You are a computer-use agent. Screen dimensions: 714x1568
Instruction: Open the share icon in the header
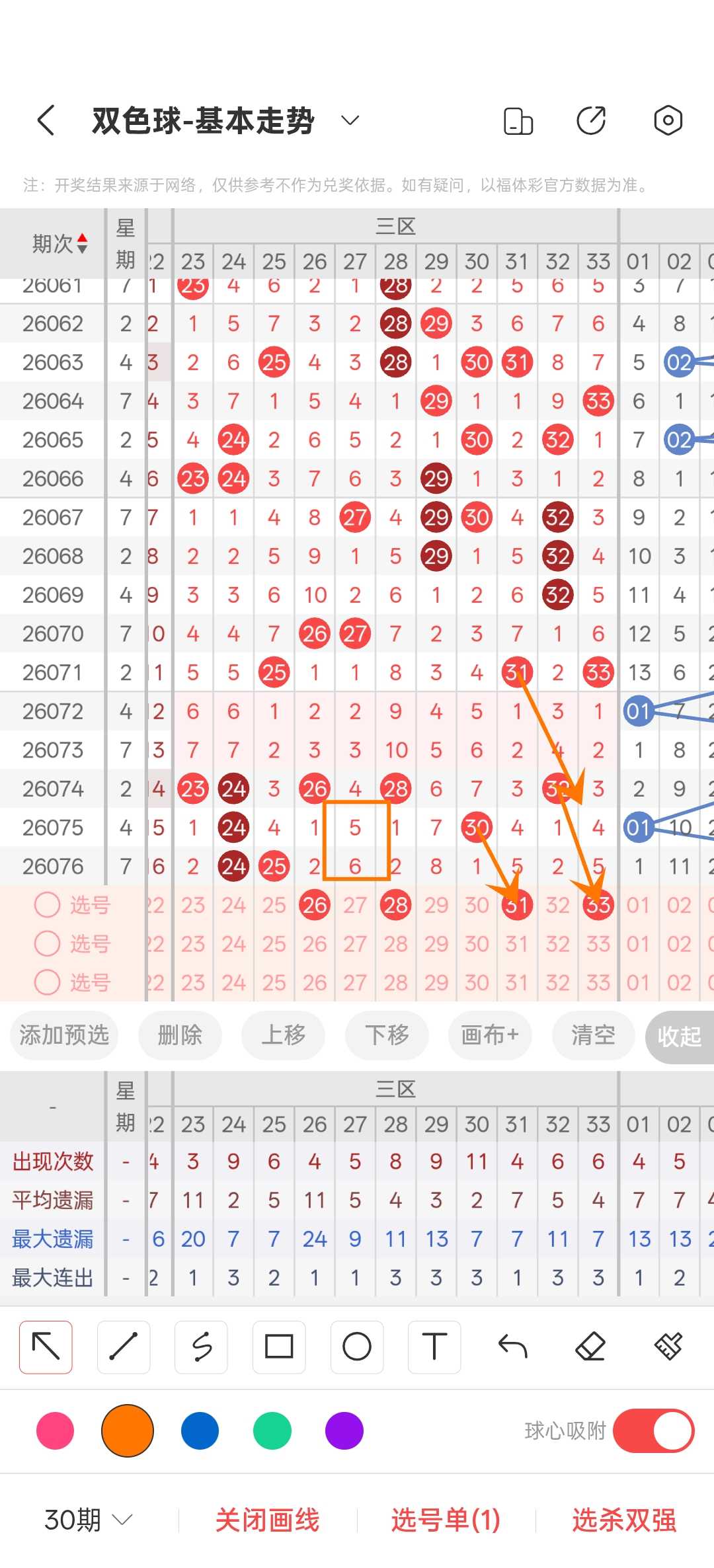591,121
